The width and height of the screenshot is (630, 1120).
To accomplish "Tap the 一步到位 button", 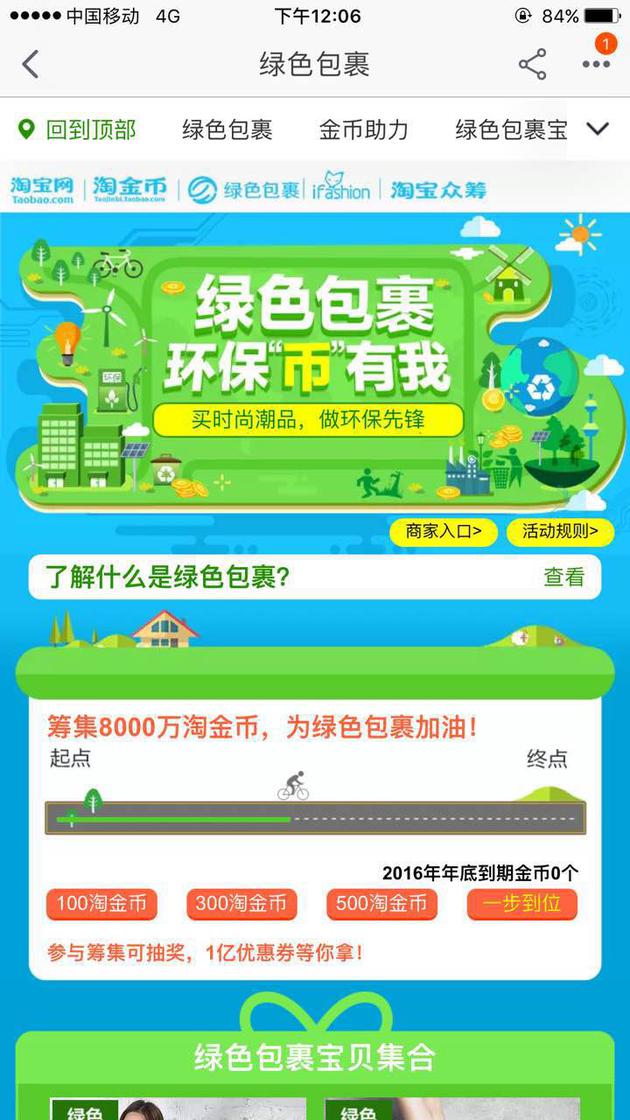I will pyautogui.click(x=522, y=904).
